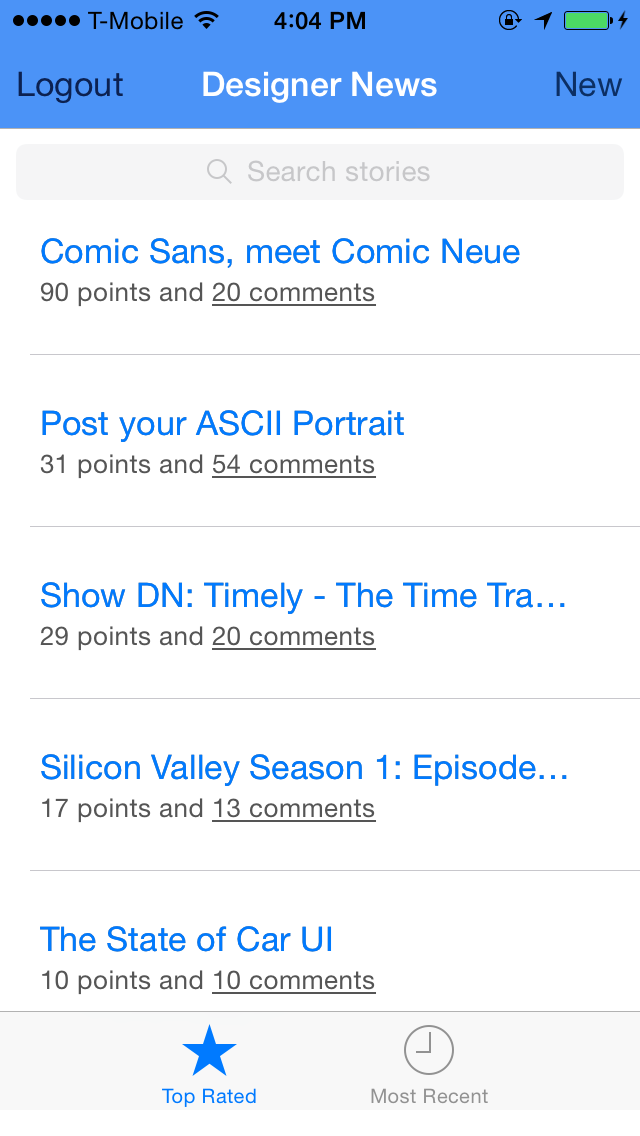Image resolution: width=640 pixels, height=1136 pixels.
Task: View 20 comments on Show DN: Timely
Action: pyautogui.click(x=293, y=637)
